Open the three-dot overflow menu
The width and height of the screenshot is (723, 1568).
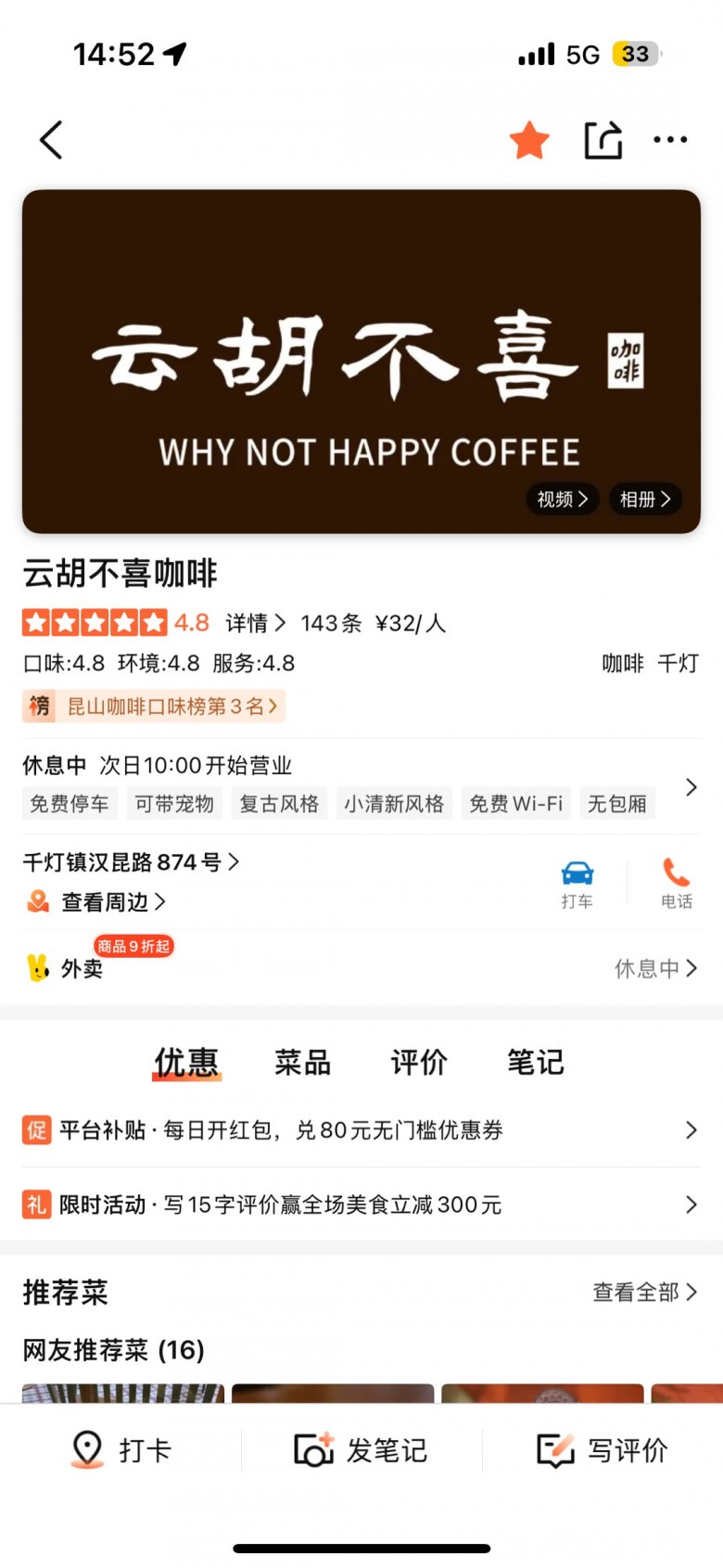point(670,140)
